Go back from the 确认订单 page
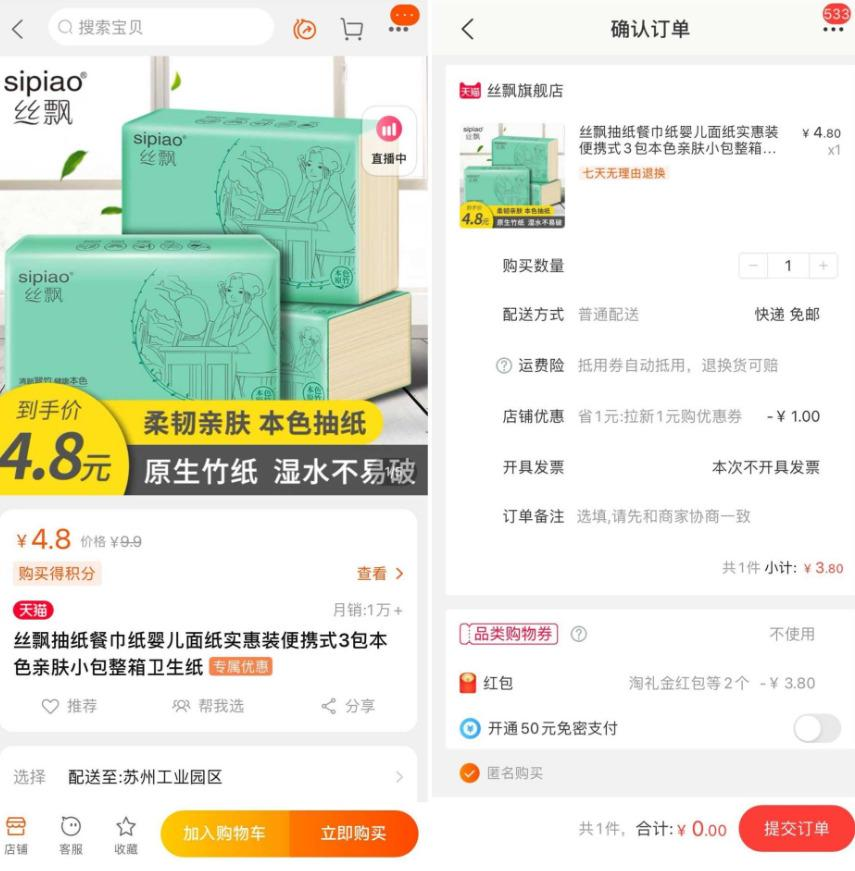This screenshot has width=855, height=871. tap(467, 29)
